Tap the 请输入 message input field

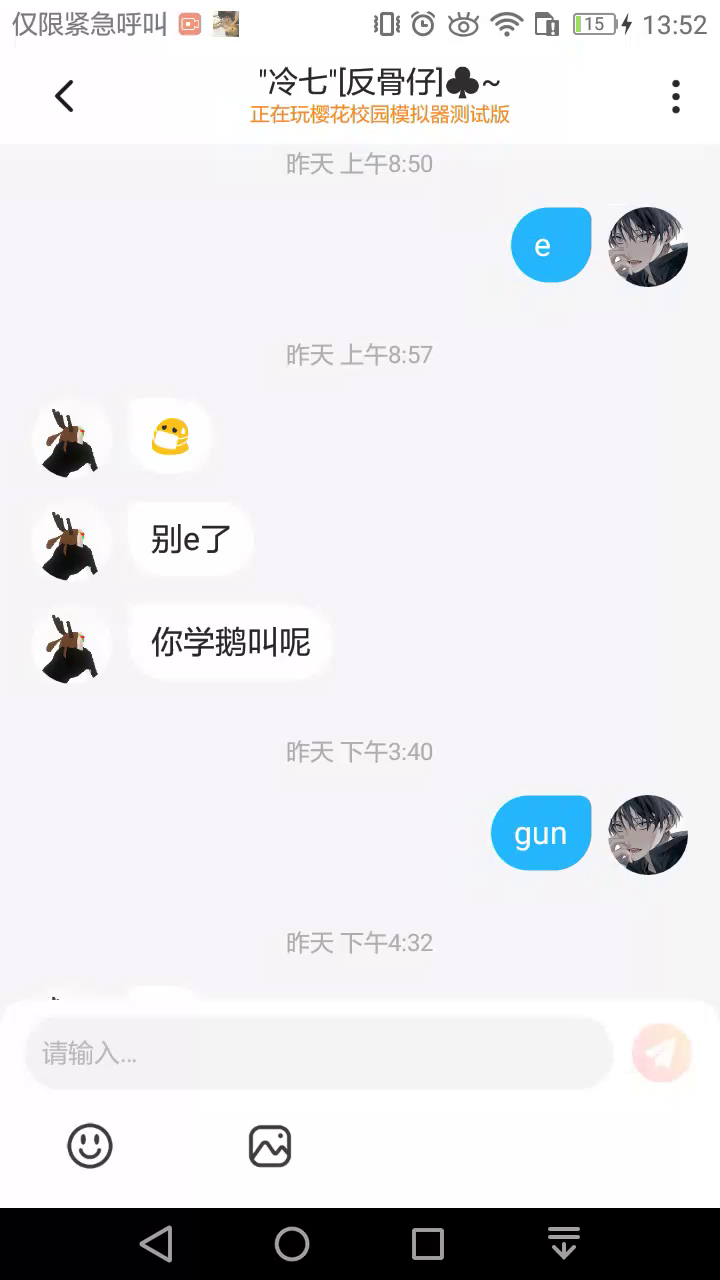tap(318, 1053)
